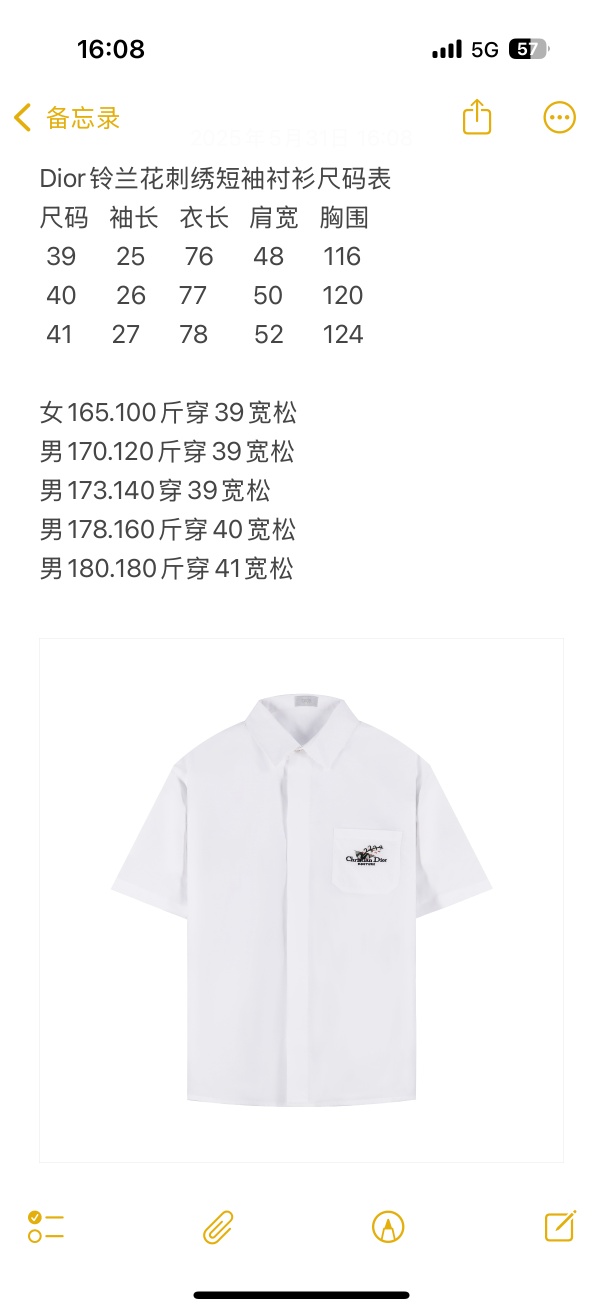603x1311 pixels.
Task: Tap the attachment paperclip icon
Action: tap(217, 1226)
